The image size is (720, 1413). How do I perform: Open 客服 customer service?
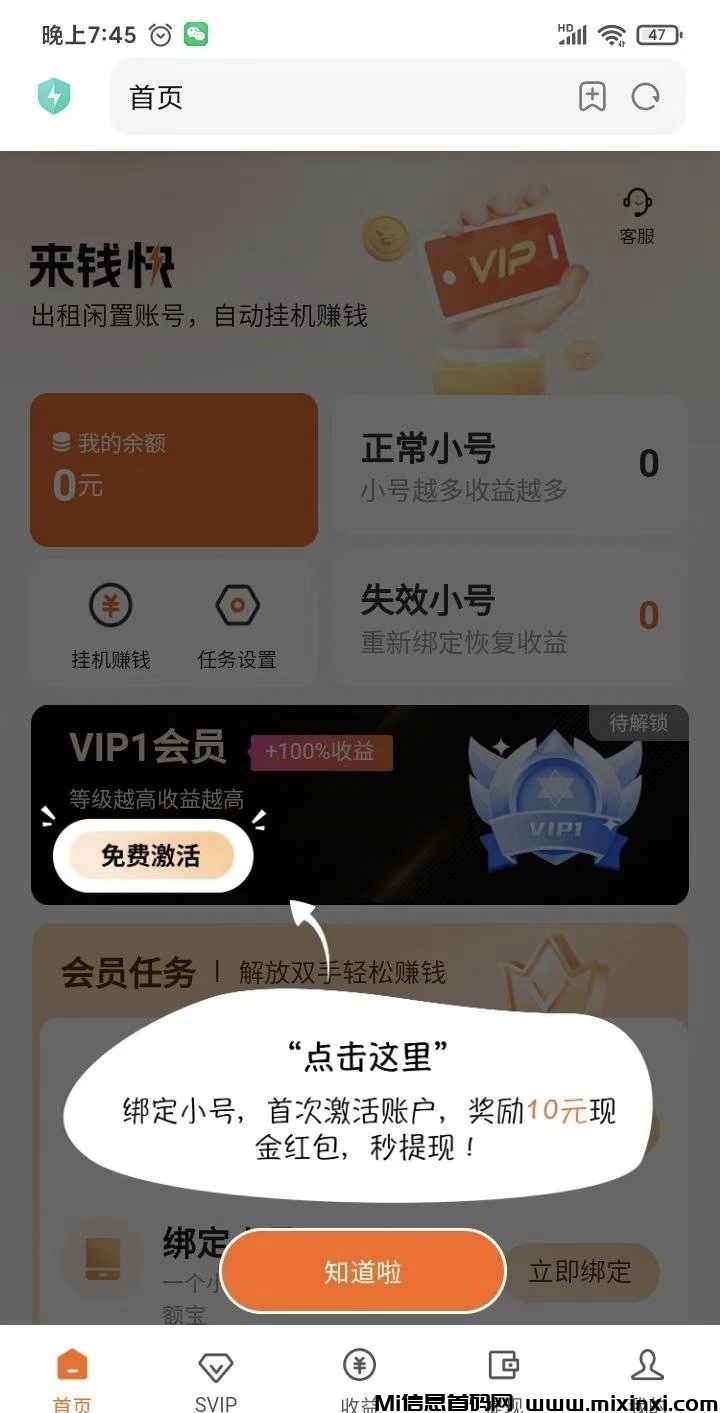pyautogui.click(x=637, y=217)
